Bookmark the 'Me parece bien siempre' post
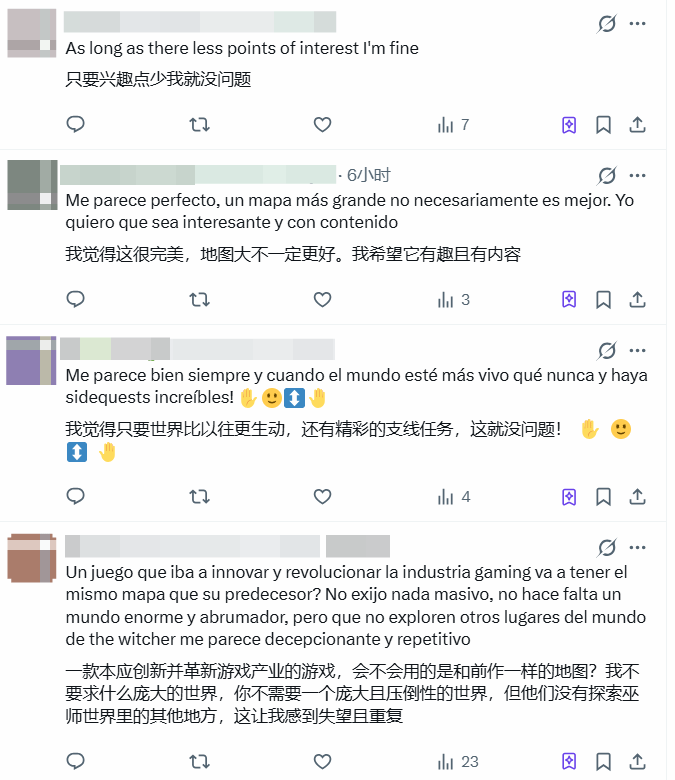Image resolution: width=675 pixels, height=780 pixels. [604, 496]
